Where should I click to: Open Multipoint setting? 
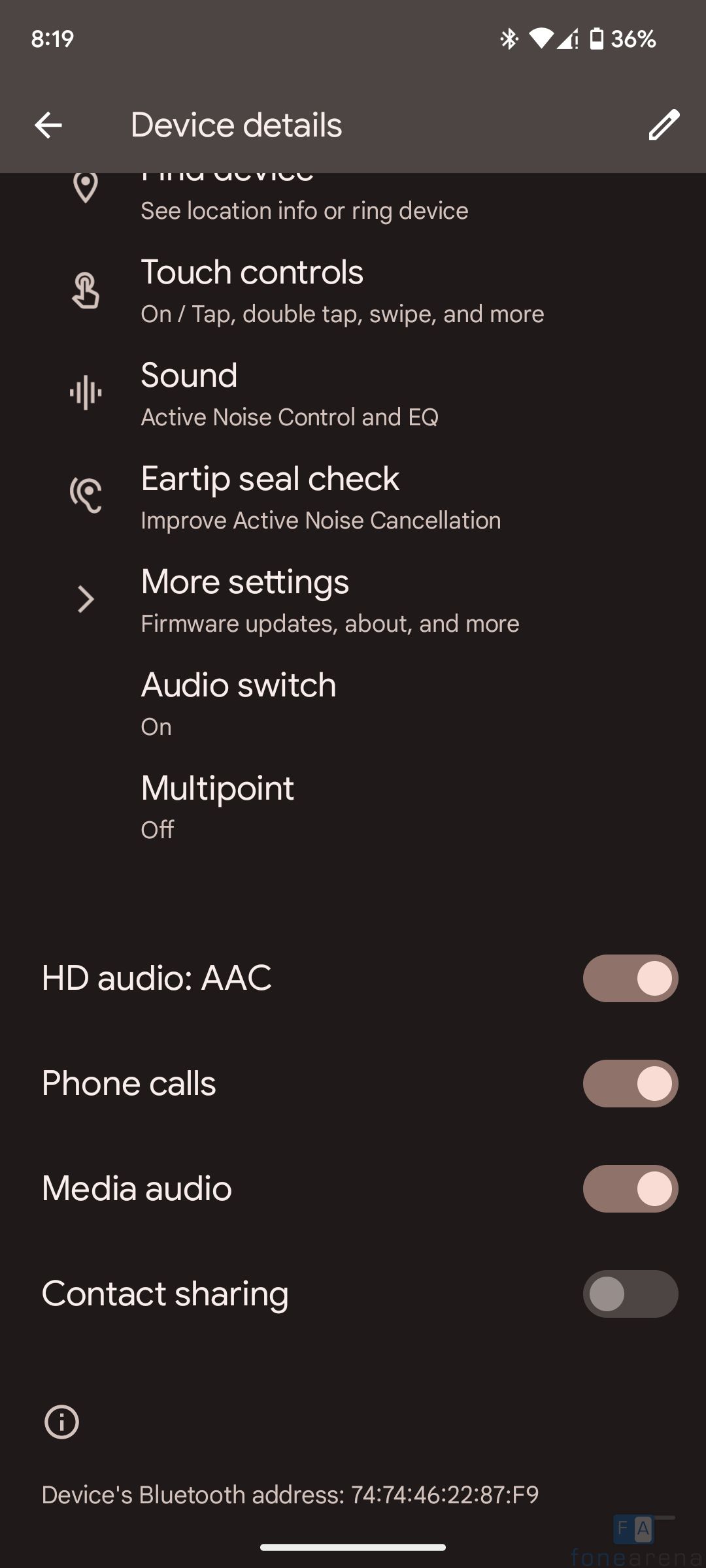pyautogui.click(x=218, y=807)
